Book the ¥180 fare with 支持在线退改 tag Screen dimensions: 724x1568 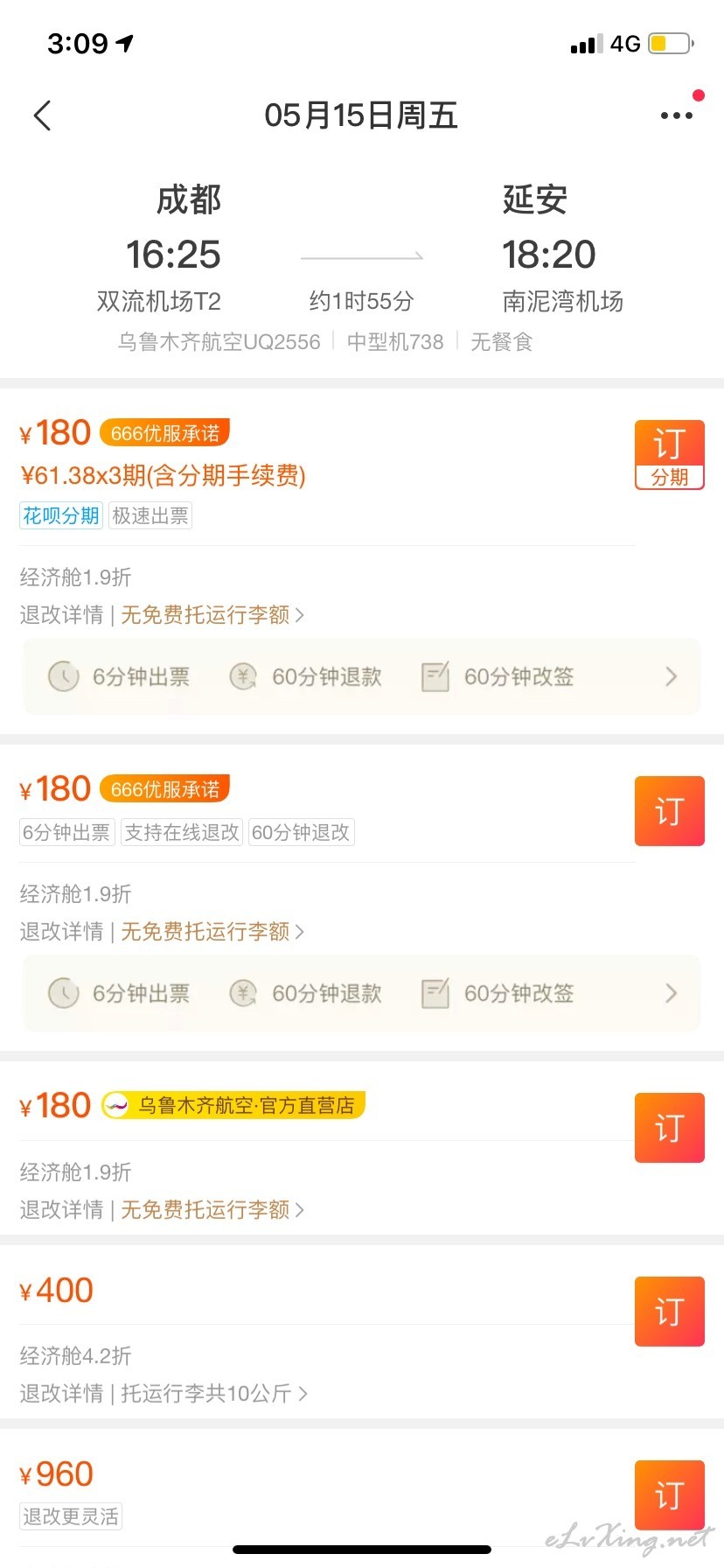click(x=669, y=811)
